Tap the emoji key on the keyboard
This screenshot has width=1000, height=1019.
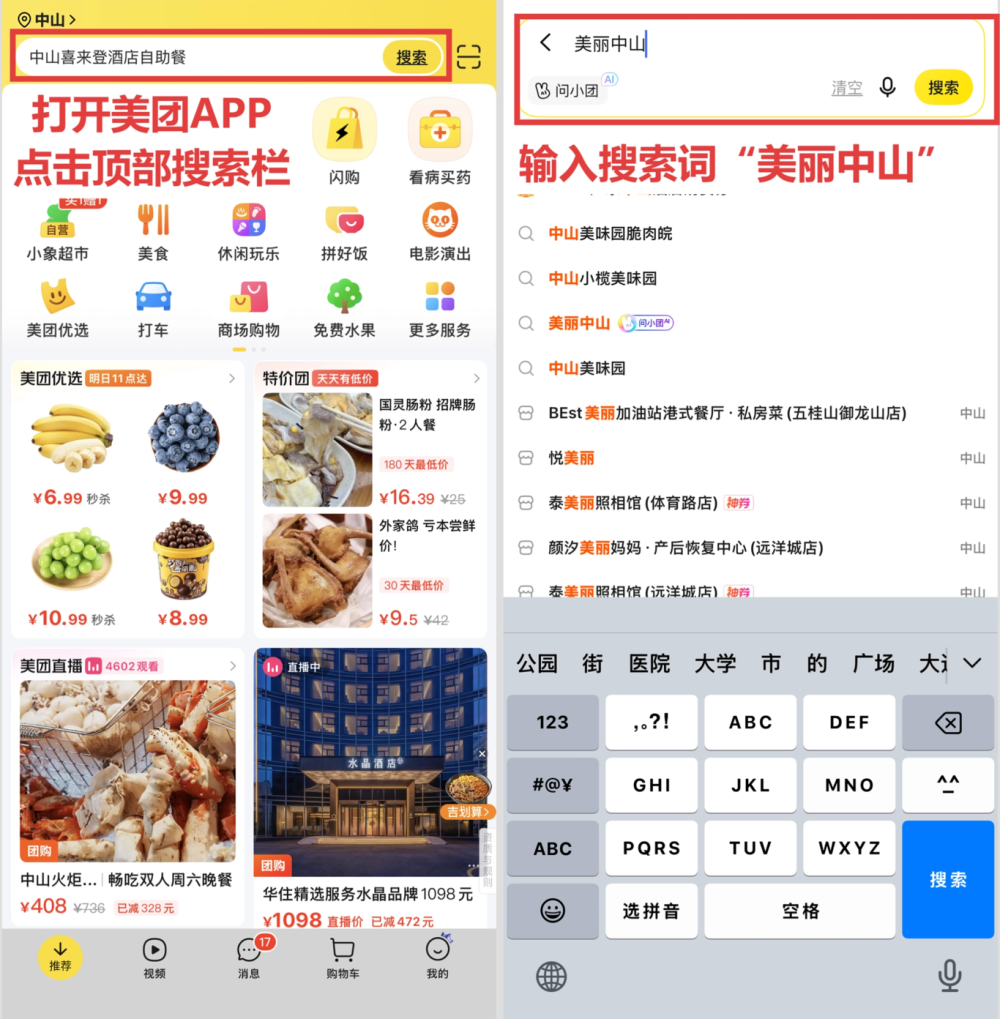[x=552, y=910]
